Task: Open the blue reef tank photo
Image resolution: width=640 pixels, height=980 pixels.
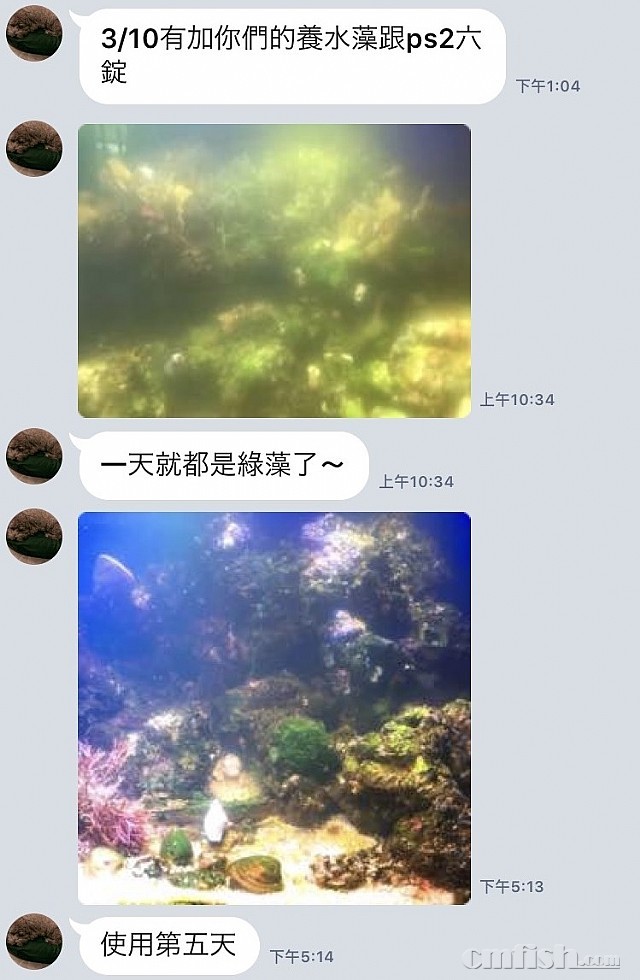Action: tap(274, 708)
